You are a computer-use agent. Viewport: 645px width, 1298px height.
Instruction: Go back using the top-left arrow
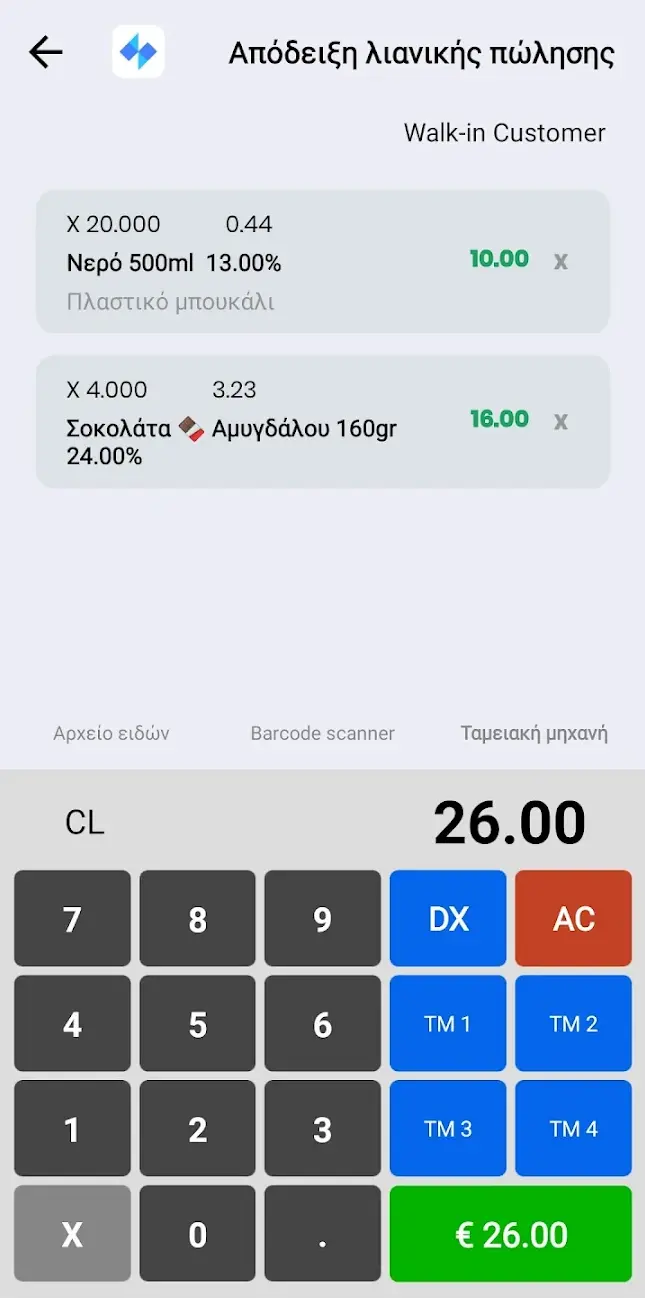[x=46, y=52]
